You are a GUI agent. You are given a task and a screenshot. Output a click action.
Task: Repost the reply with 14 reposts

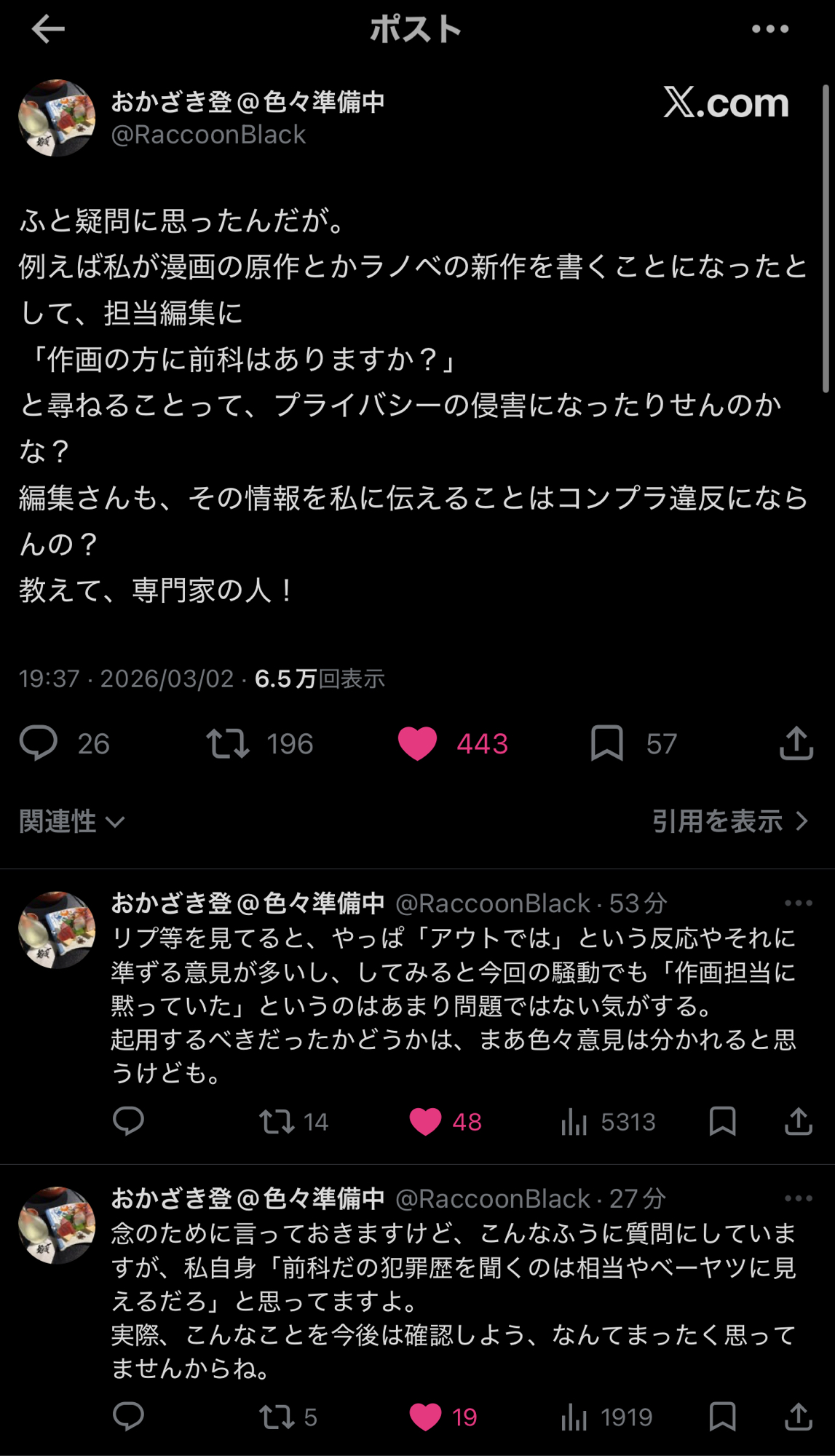click(x=277, y=1122)
